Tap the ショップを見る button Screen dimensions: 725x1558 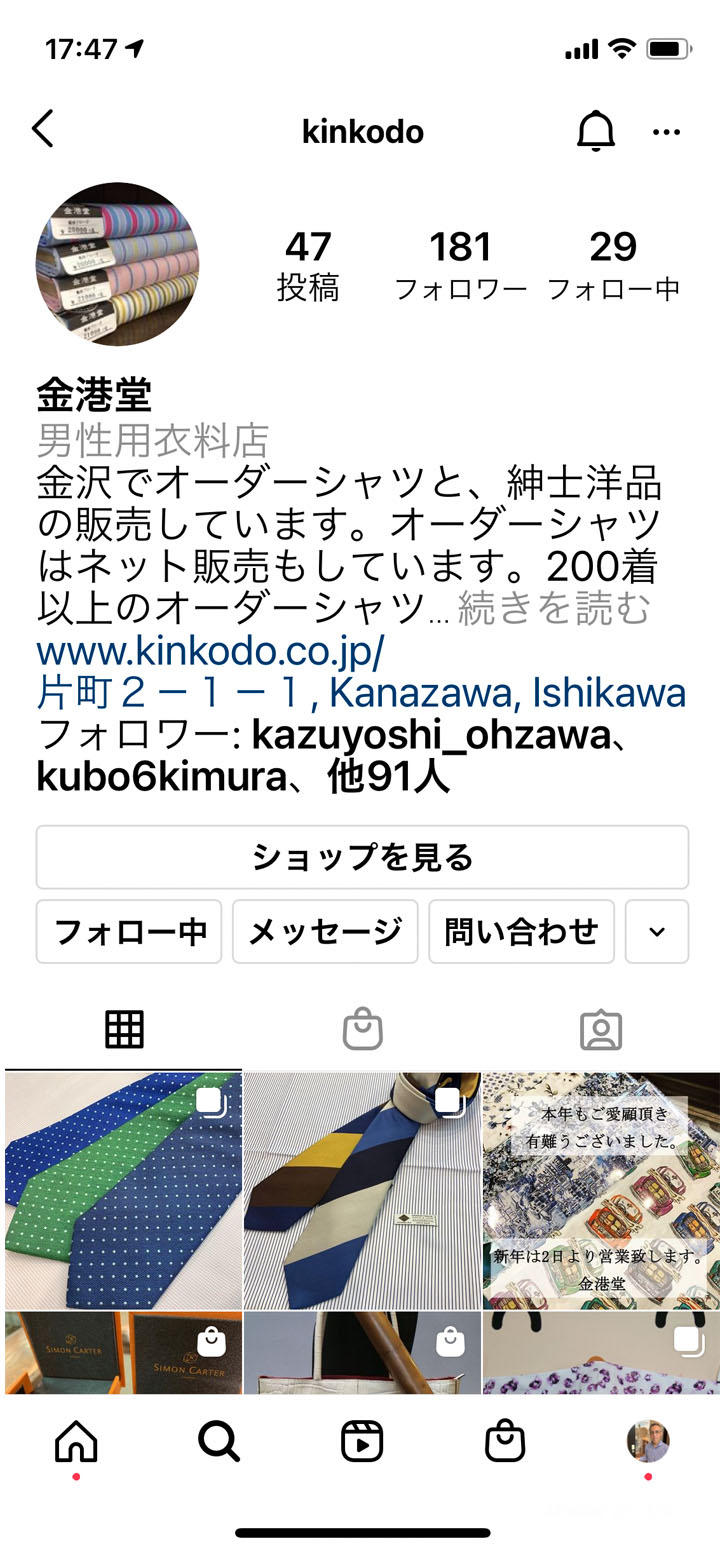point(362,857)
